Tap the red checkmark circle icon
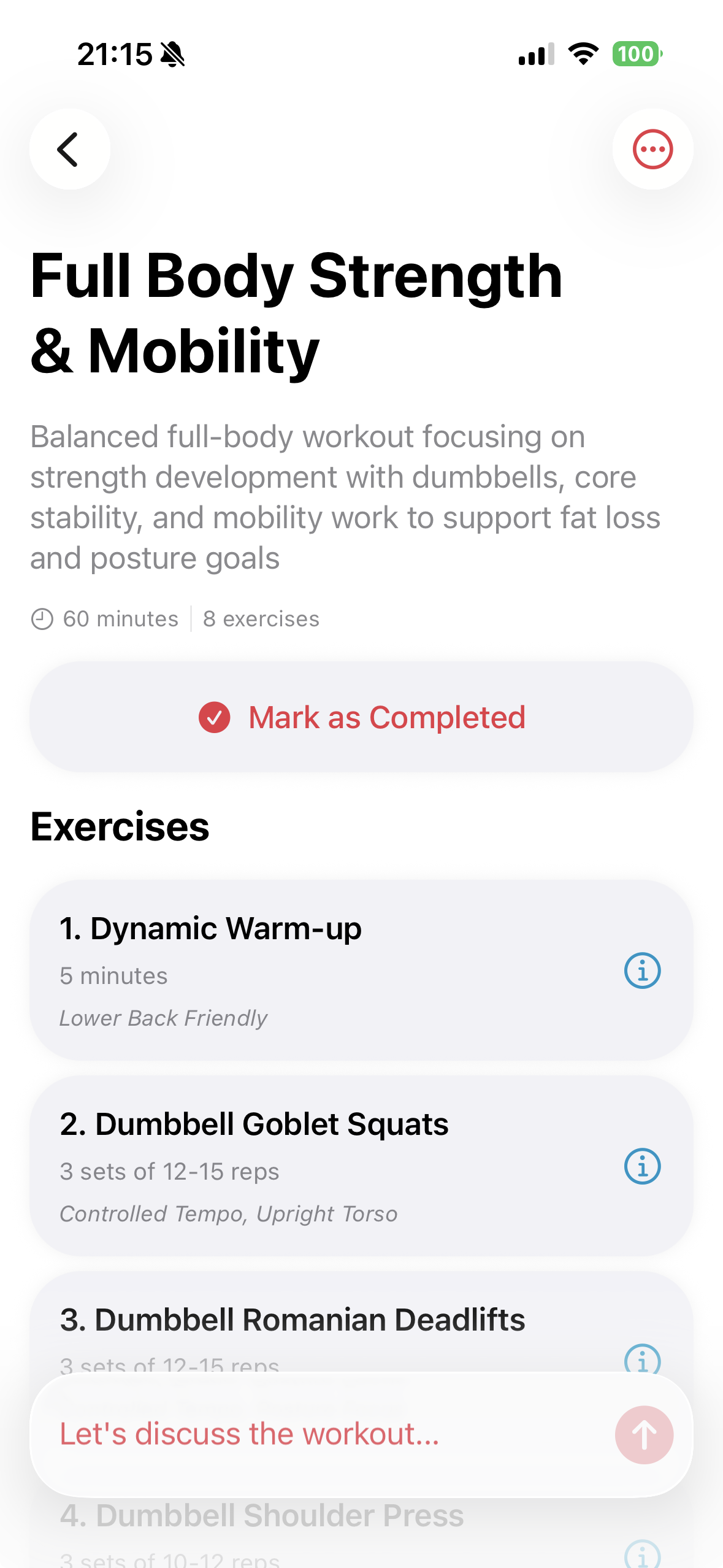 coord(216,717)
